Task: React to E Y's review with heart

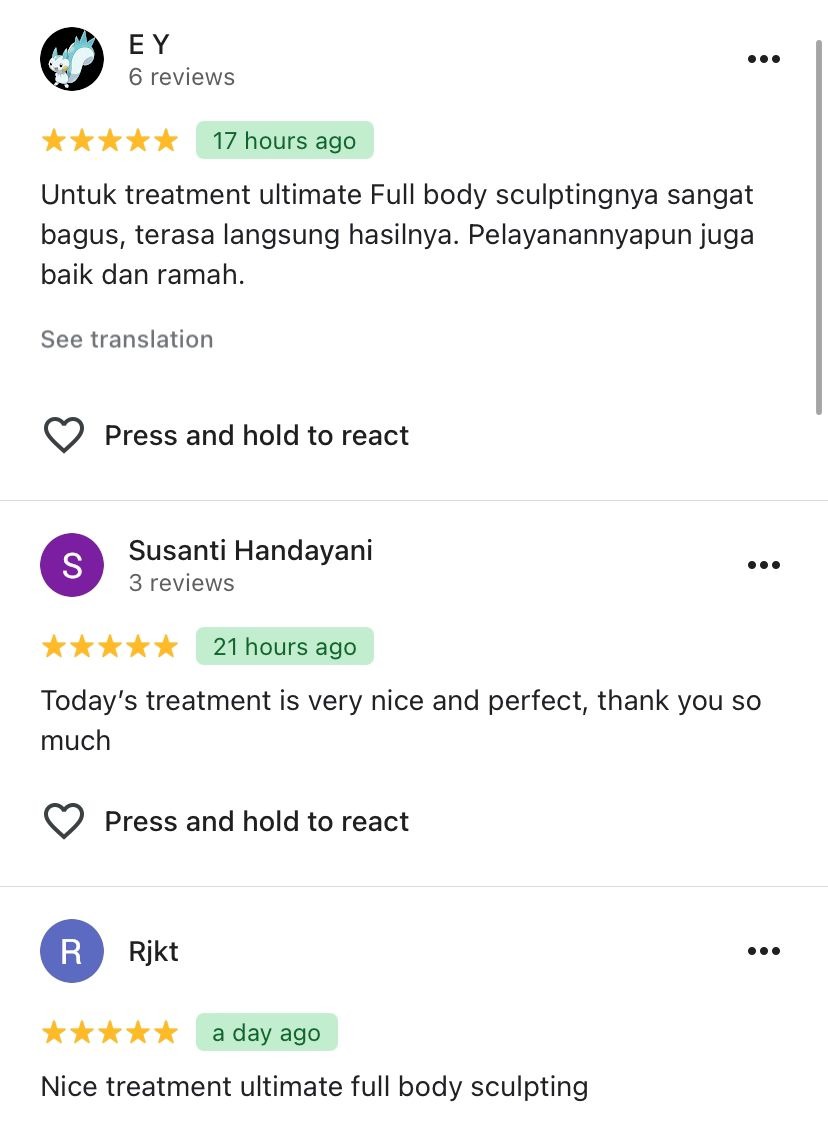Action: (64, 435)
